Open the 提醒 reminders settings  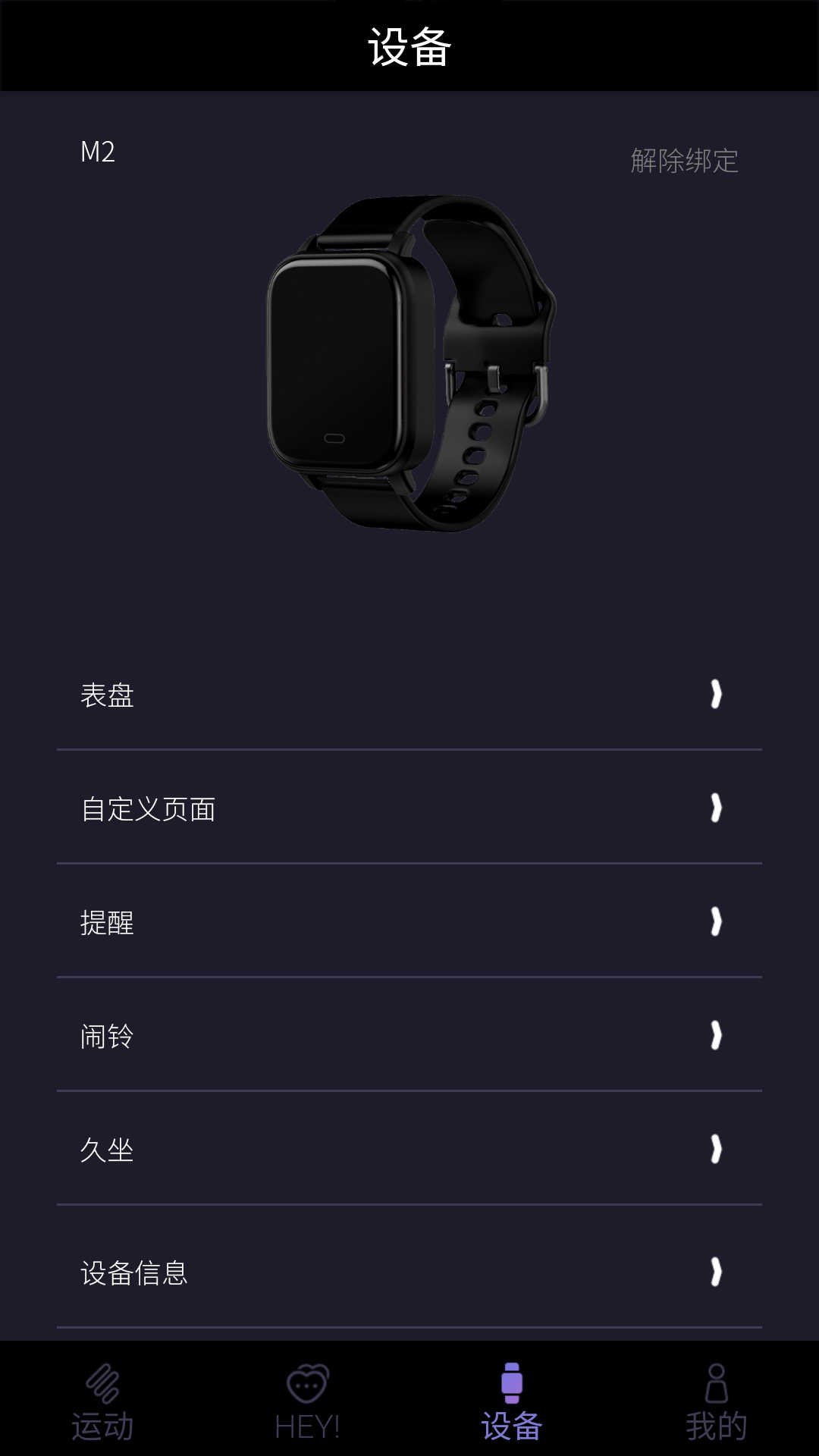tap(409, 922)
